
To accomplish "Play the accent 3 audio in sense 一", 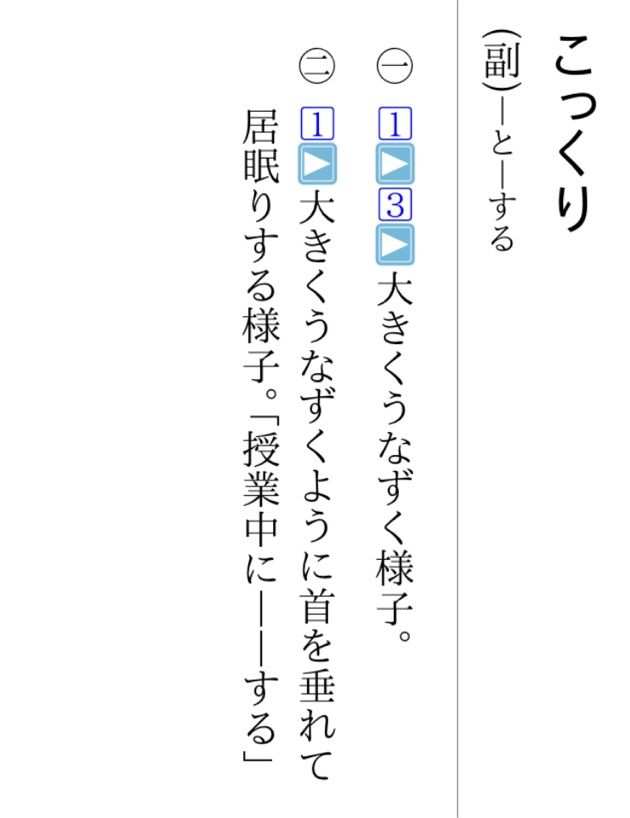I will tap(395, 244).
